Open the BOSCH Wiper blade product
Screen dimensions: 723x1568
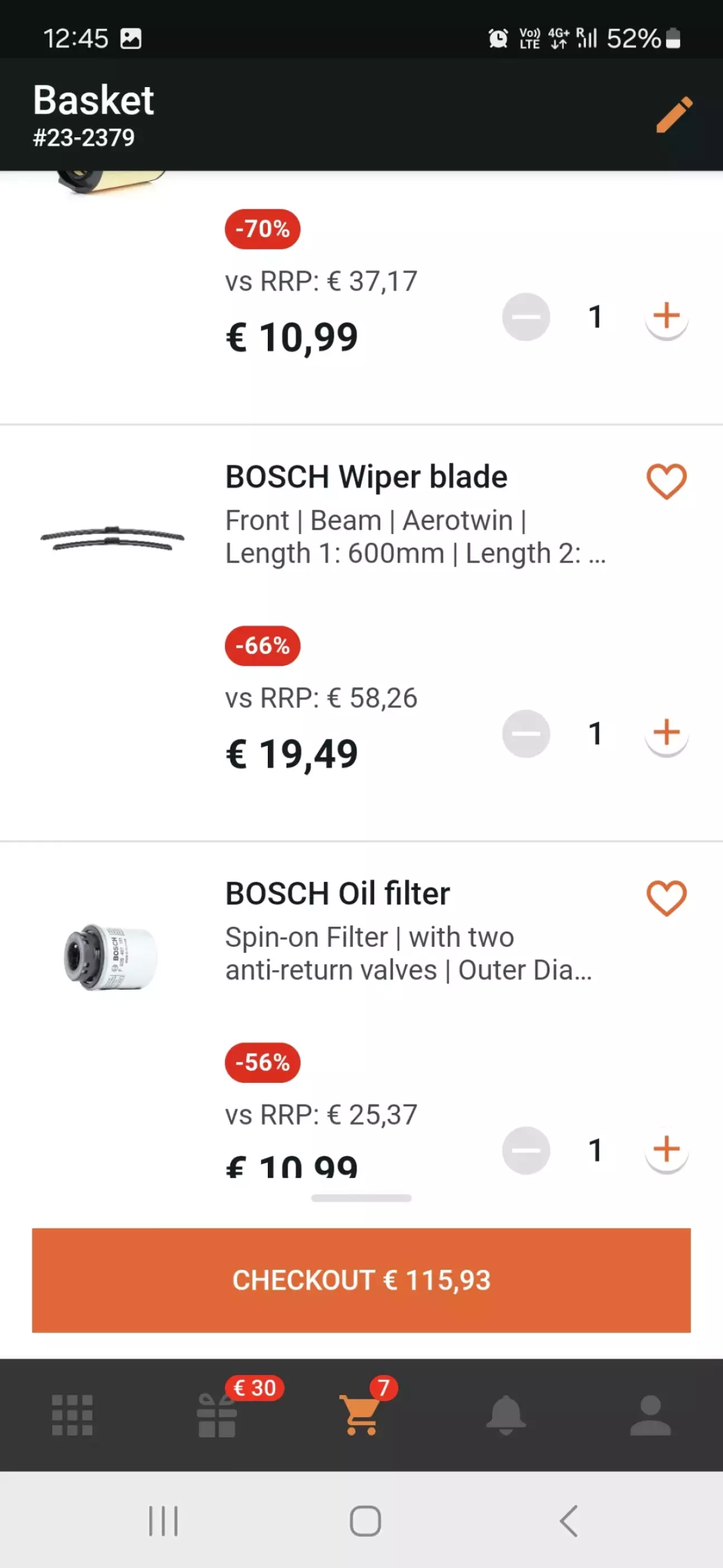366,477
